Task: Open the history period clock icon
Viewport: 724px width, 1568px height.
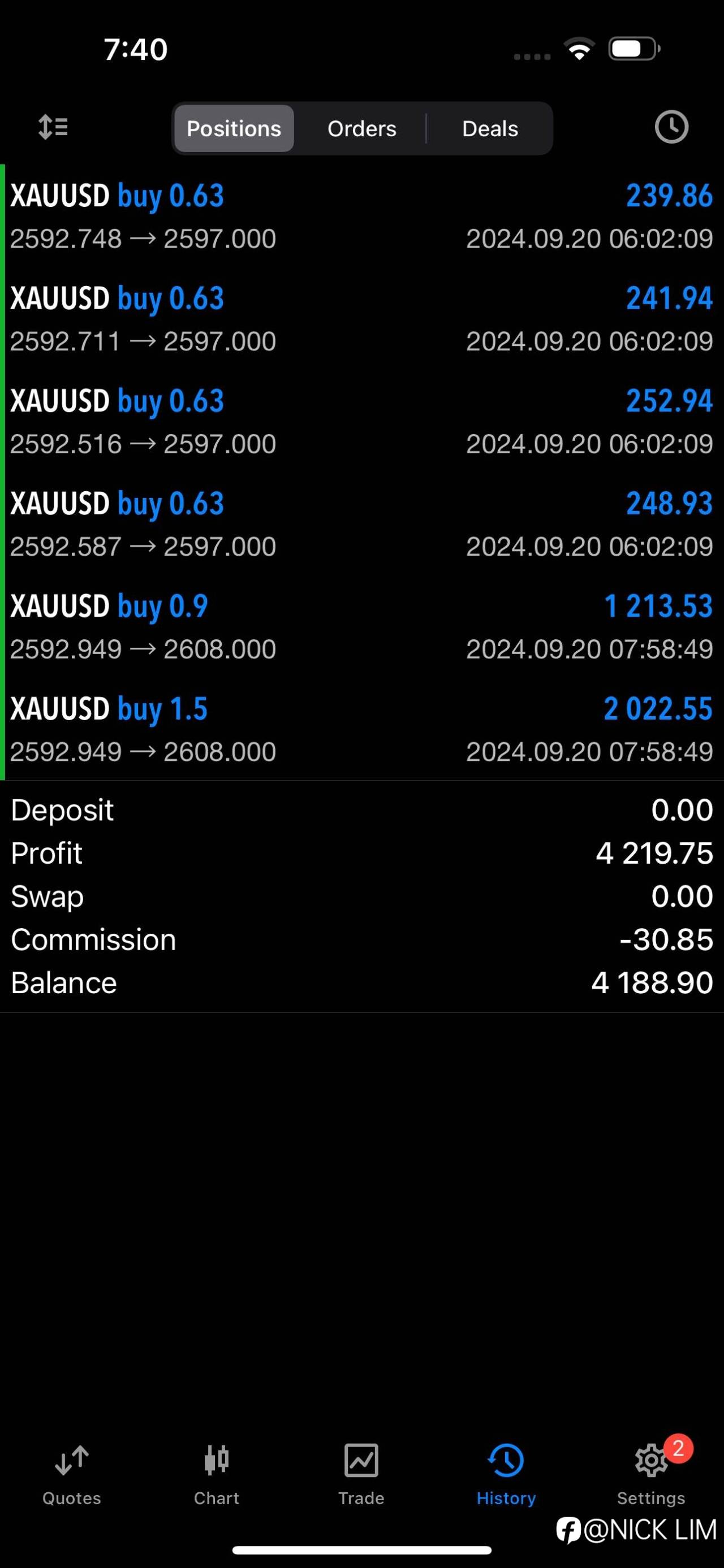Action: pos(671,127)
